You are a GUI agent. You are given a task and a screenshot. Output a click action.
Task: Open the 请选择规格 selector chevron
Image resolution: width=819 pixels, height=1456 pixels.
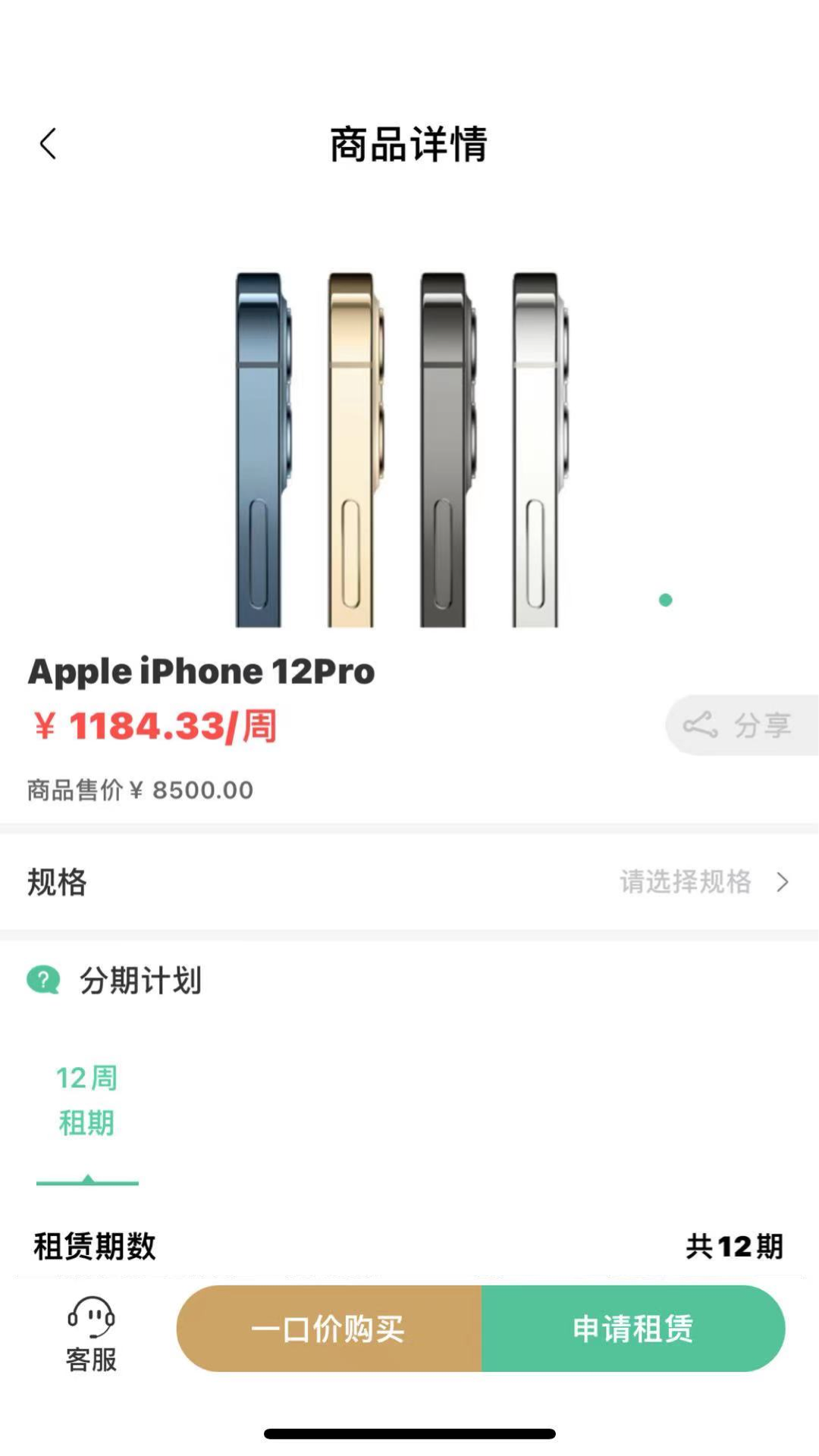782,883
